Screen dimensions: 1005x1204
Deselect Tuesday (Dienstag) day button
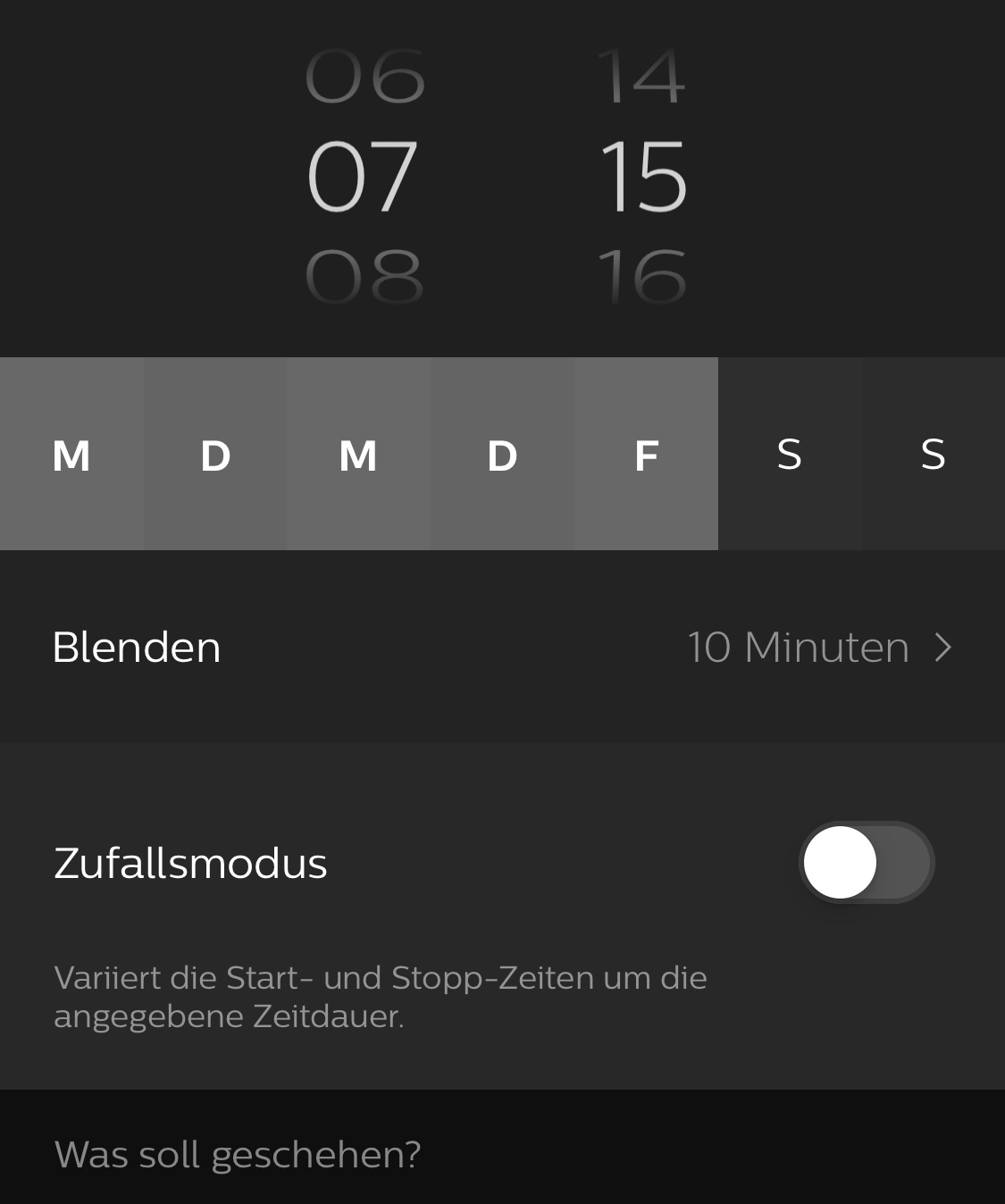(215, 454)
